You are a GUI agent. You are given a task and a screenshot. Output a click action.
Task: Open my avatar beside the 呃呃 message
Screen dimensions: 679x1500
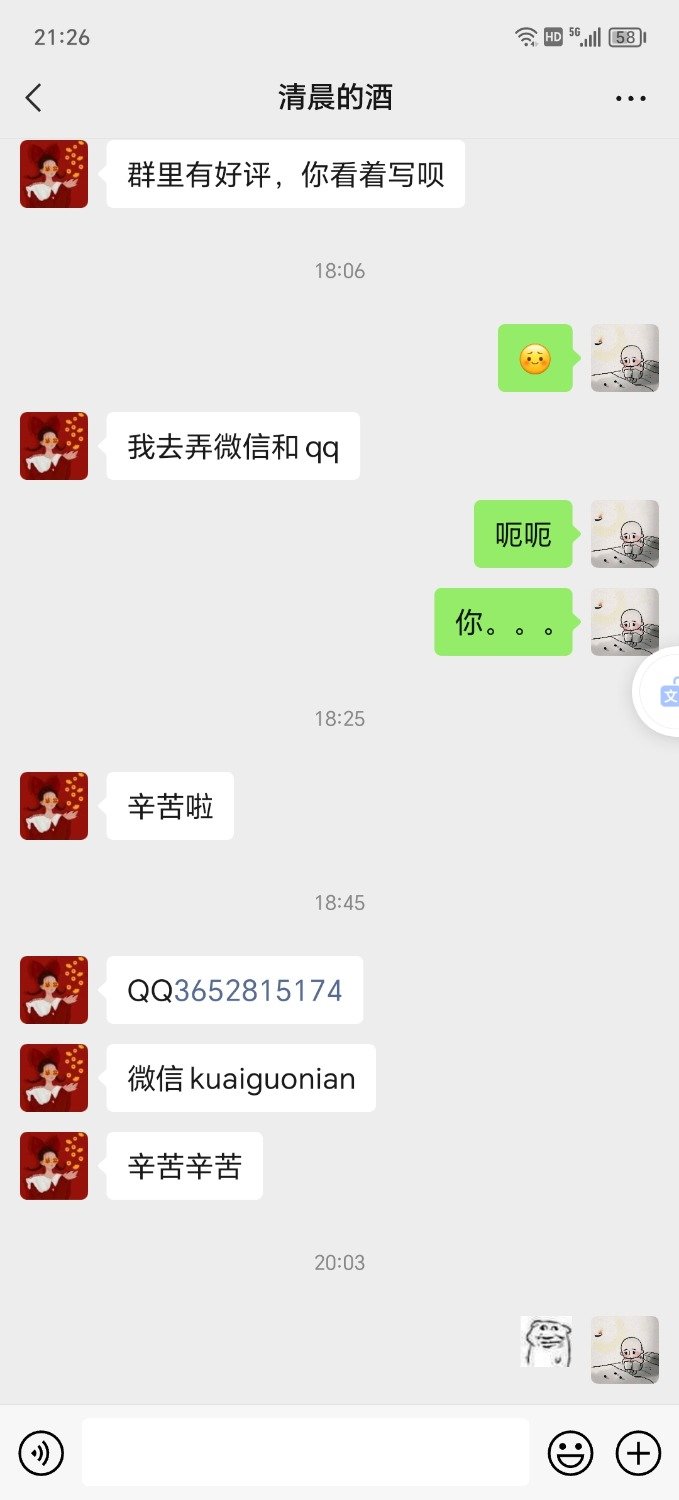(625, 534)
